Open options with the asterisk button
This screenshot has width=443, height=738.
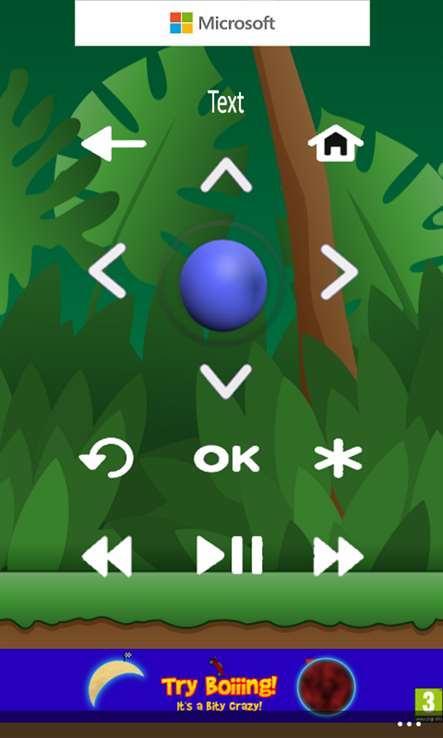point(338,458)
